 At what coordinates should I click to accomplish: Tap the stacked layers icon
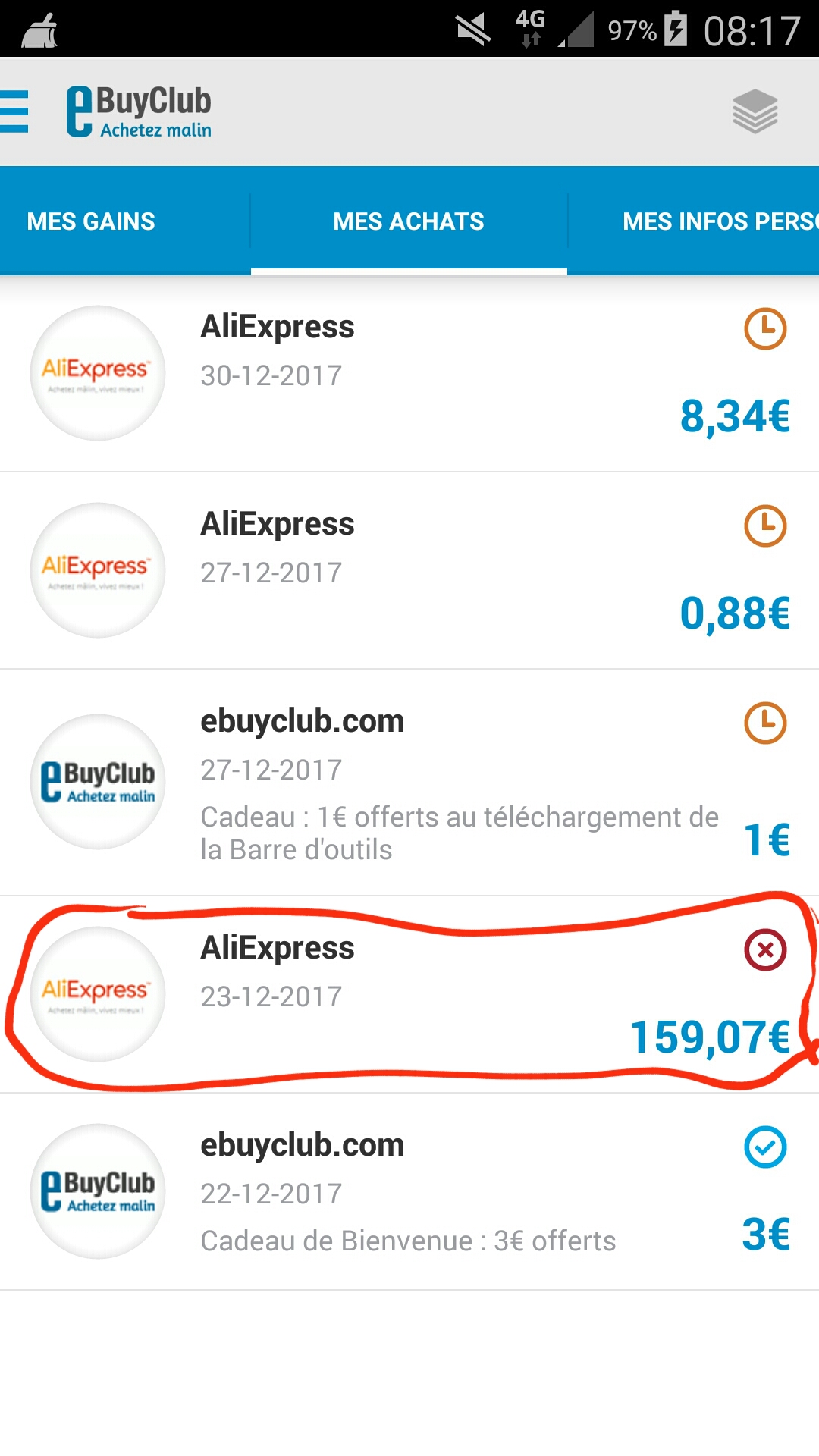[x=755, y=111]
